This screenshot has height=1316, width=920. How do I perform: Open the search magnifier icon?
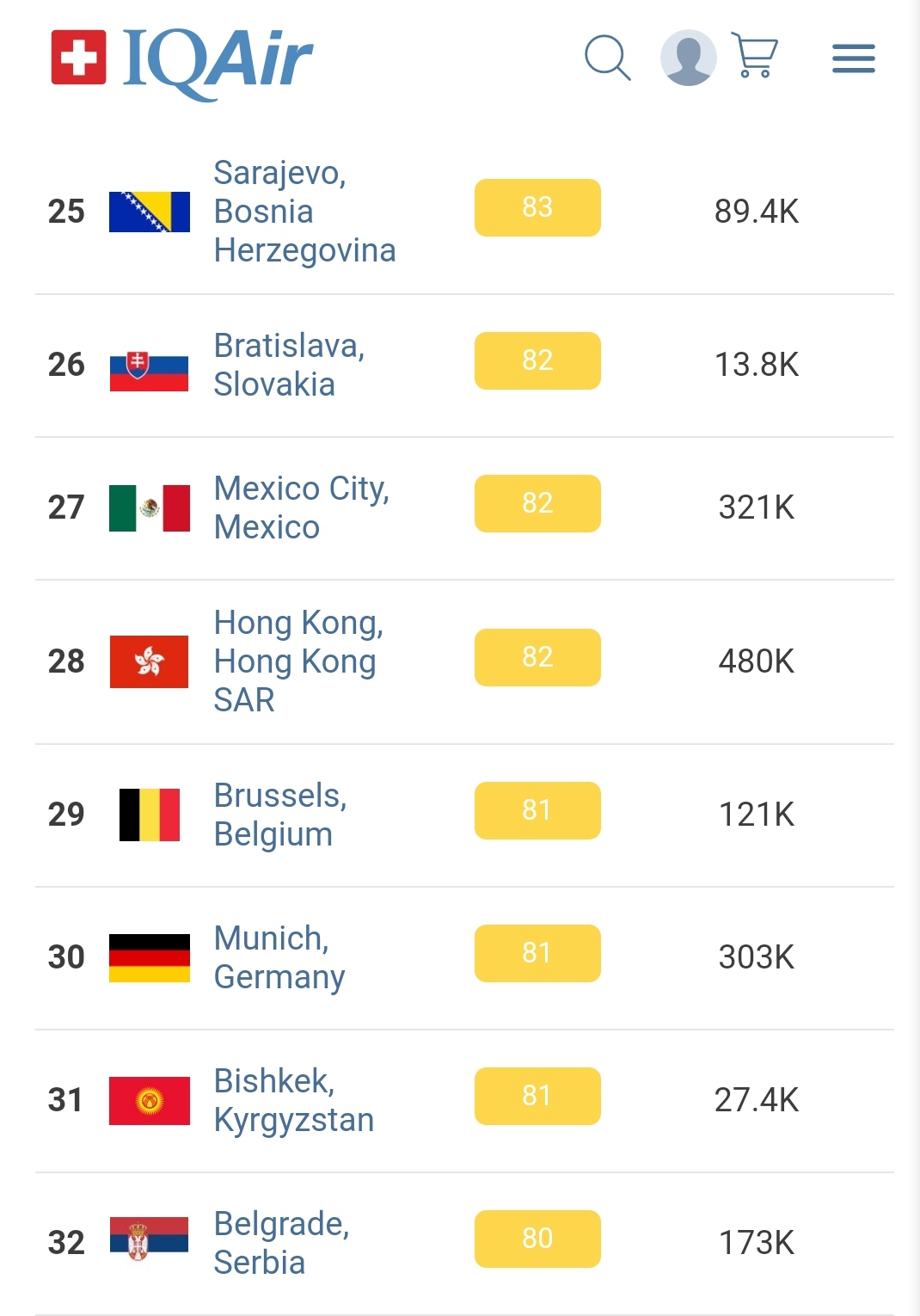click(607, 58)
